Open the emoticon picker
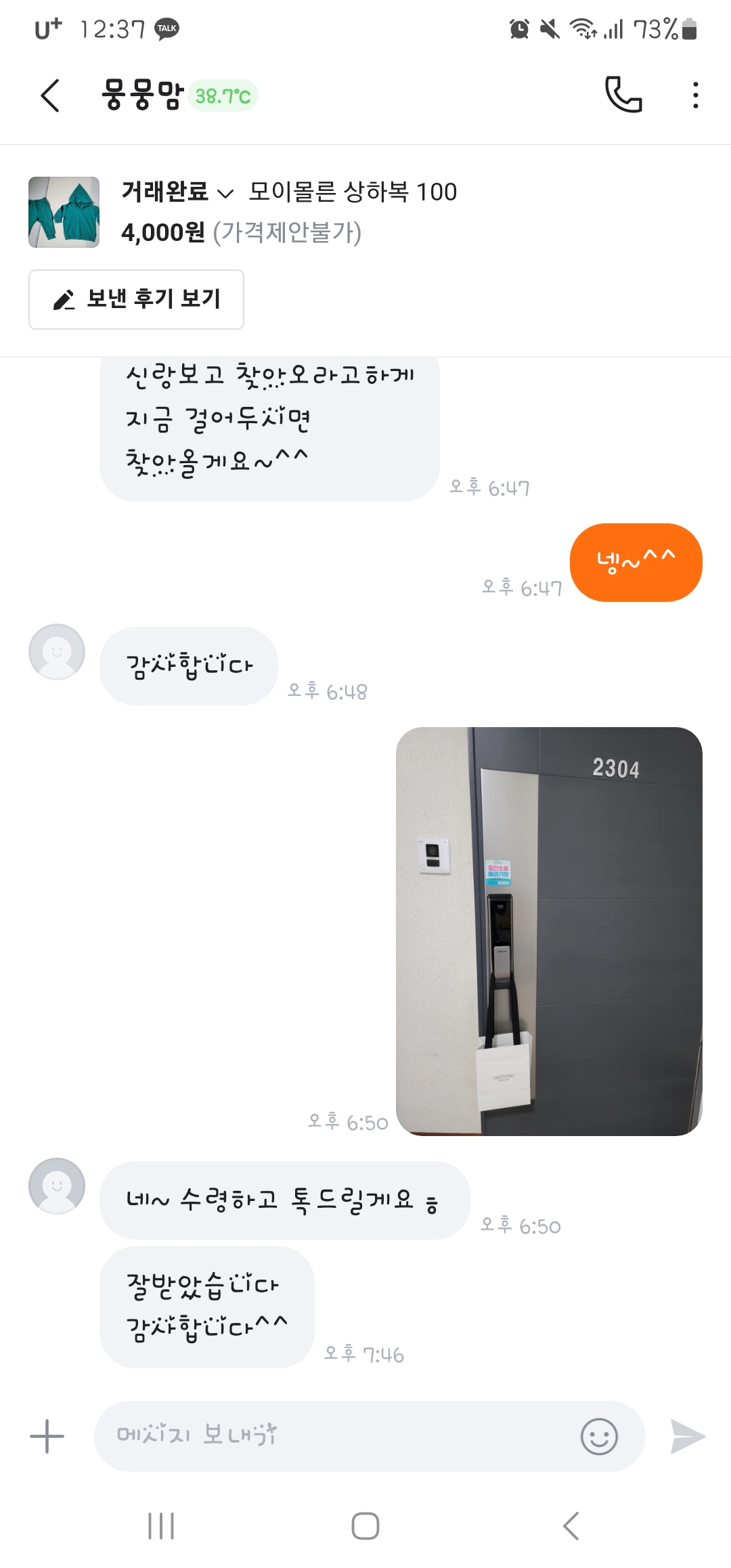Viewport: 731px width, 1568px height. [x=599, y=1436]
